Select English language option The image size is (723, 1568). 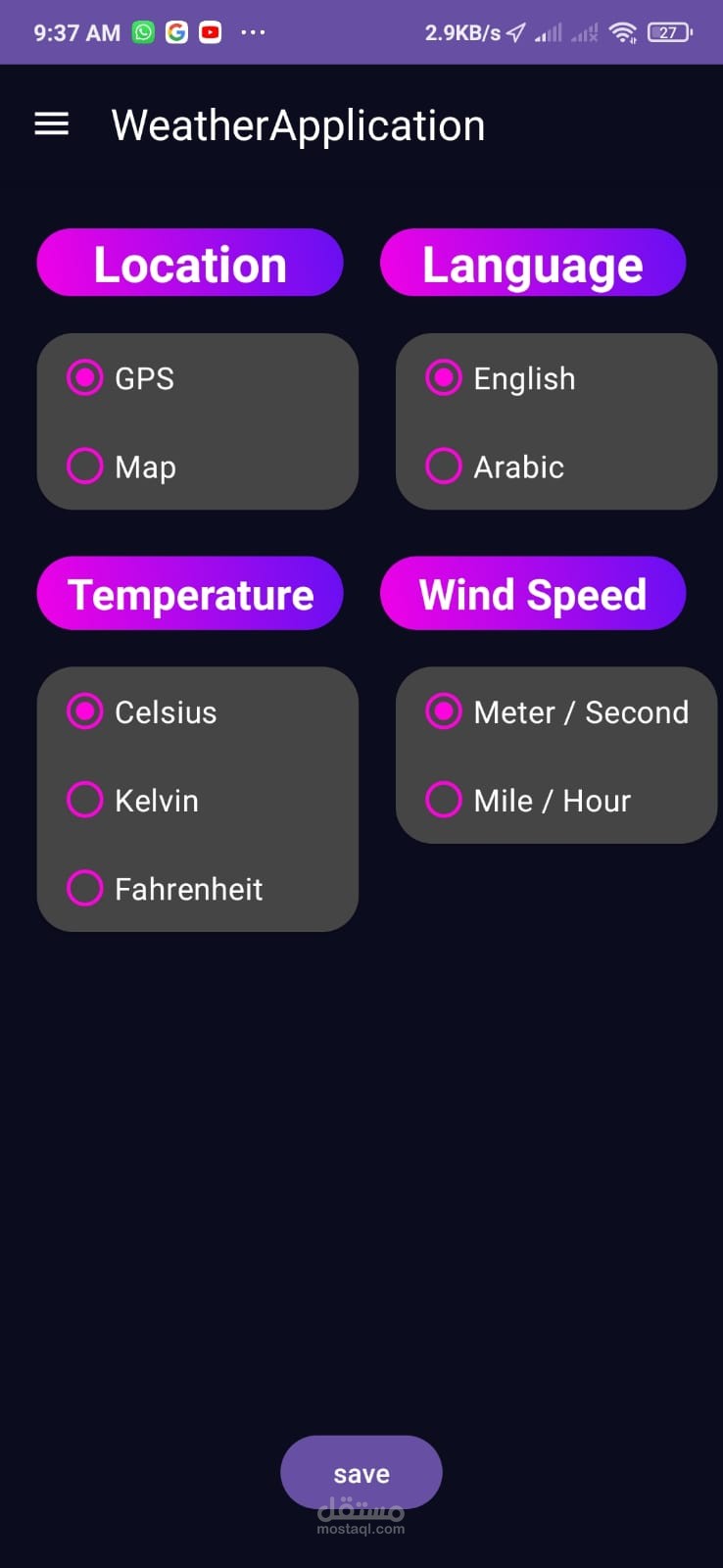pyautogui.click(x=444, y=378)
